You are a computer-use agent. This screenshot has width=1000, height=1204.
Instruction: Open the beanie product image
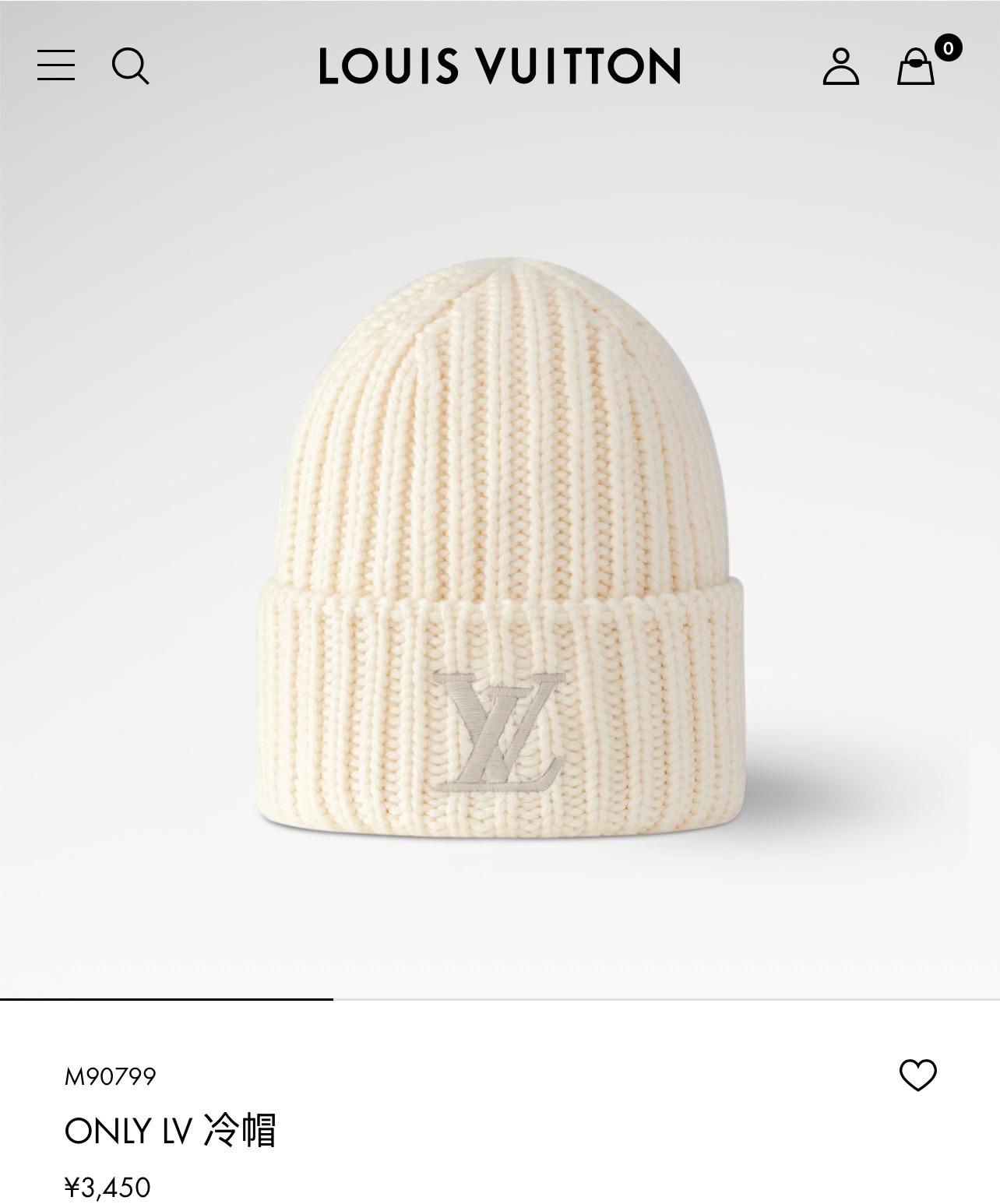499,545
